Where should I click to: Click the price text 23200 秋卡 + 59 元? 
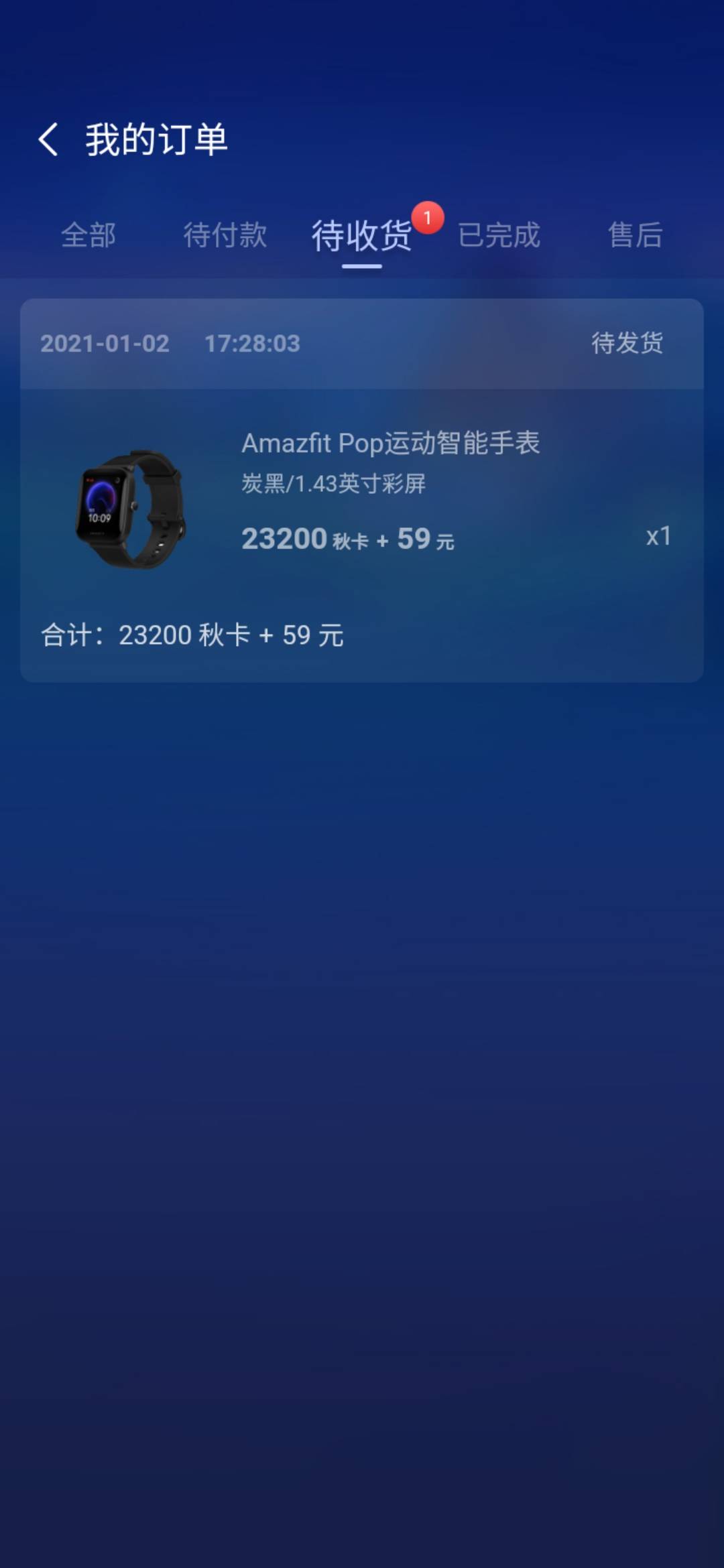pos(349,538)
